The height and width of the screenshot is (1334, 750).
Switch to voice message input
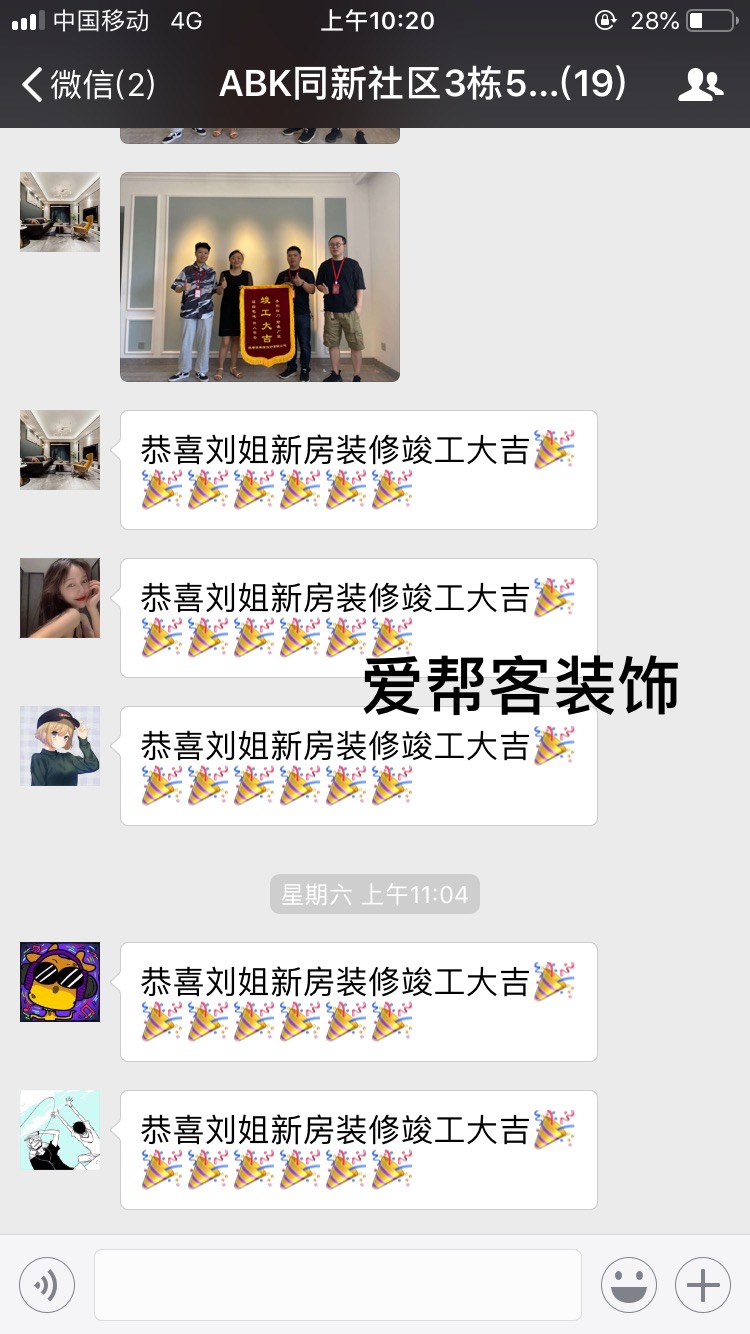[47, 1285]
